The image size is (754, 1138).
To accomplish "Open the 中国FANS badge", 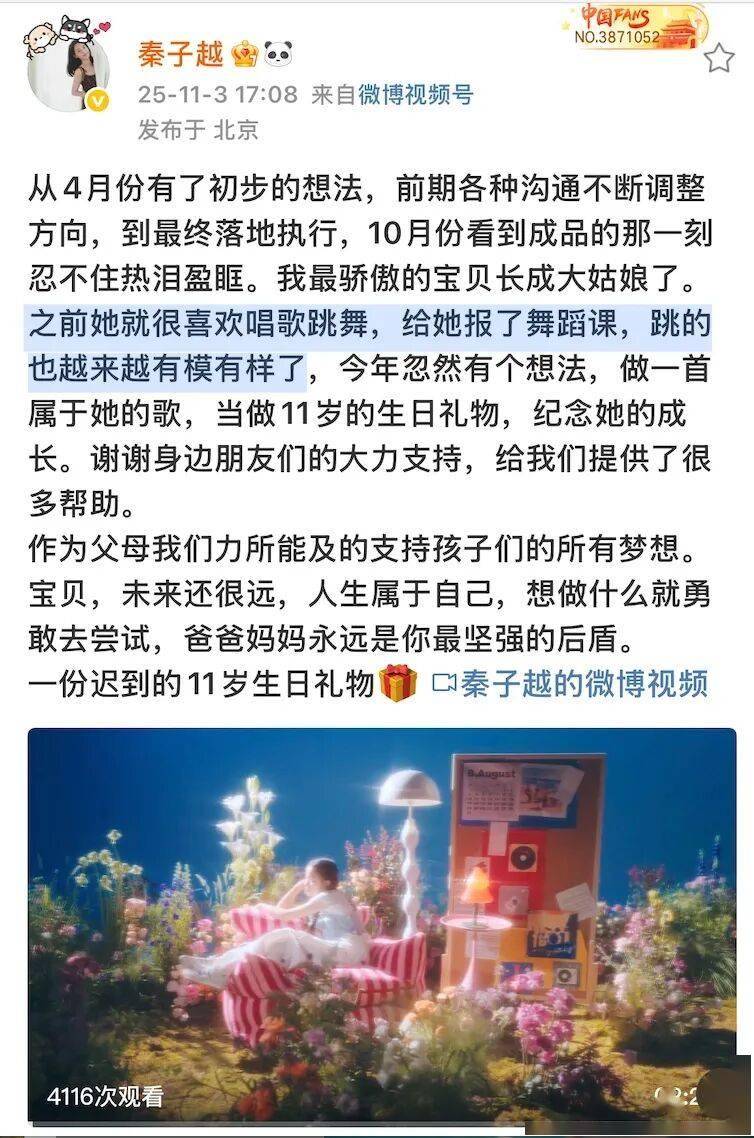I will tap(638, 27).
